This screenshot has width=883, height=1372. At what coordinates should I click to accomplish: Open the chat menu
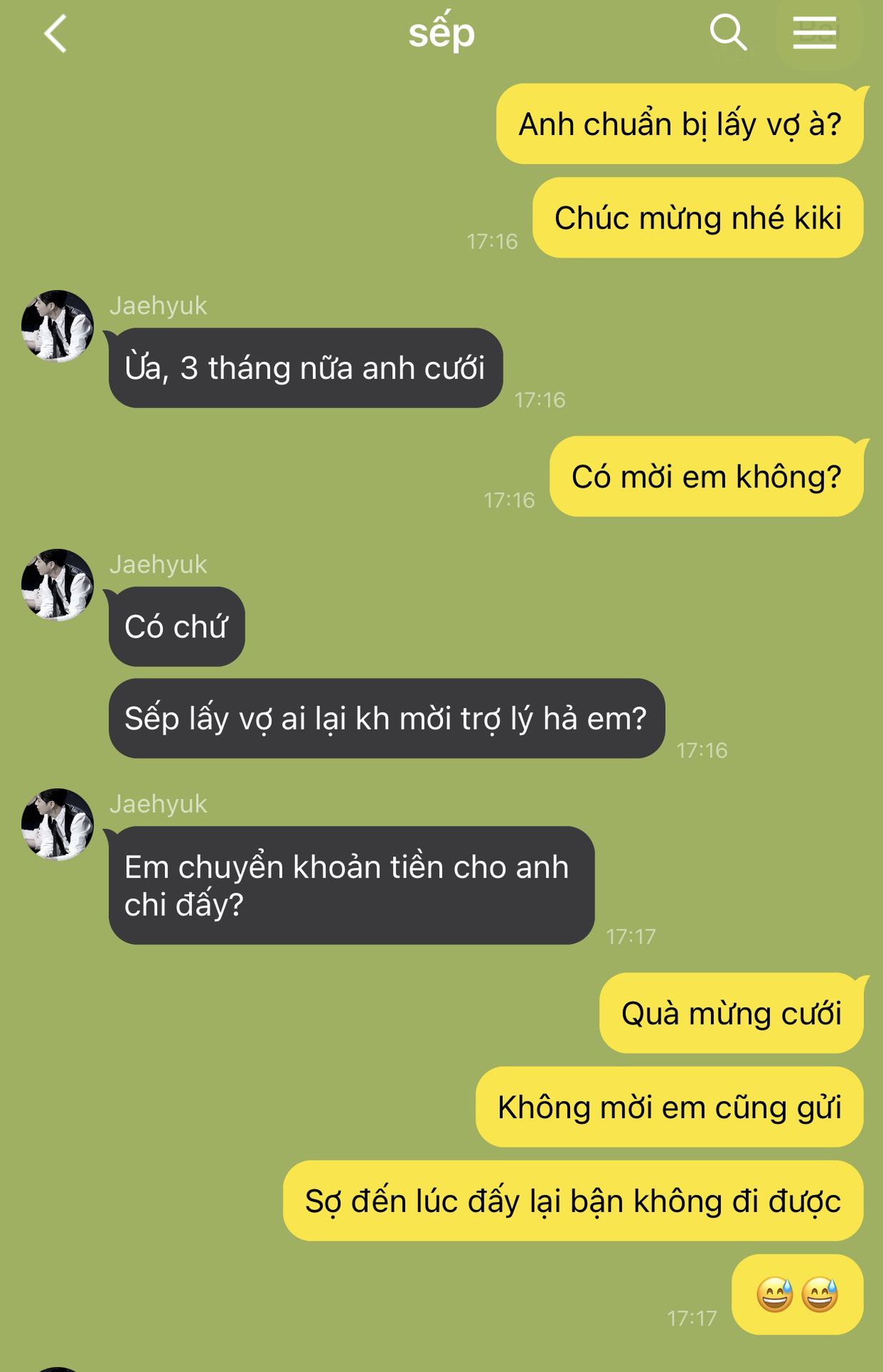pyautogui.click(x=814, y=34)
